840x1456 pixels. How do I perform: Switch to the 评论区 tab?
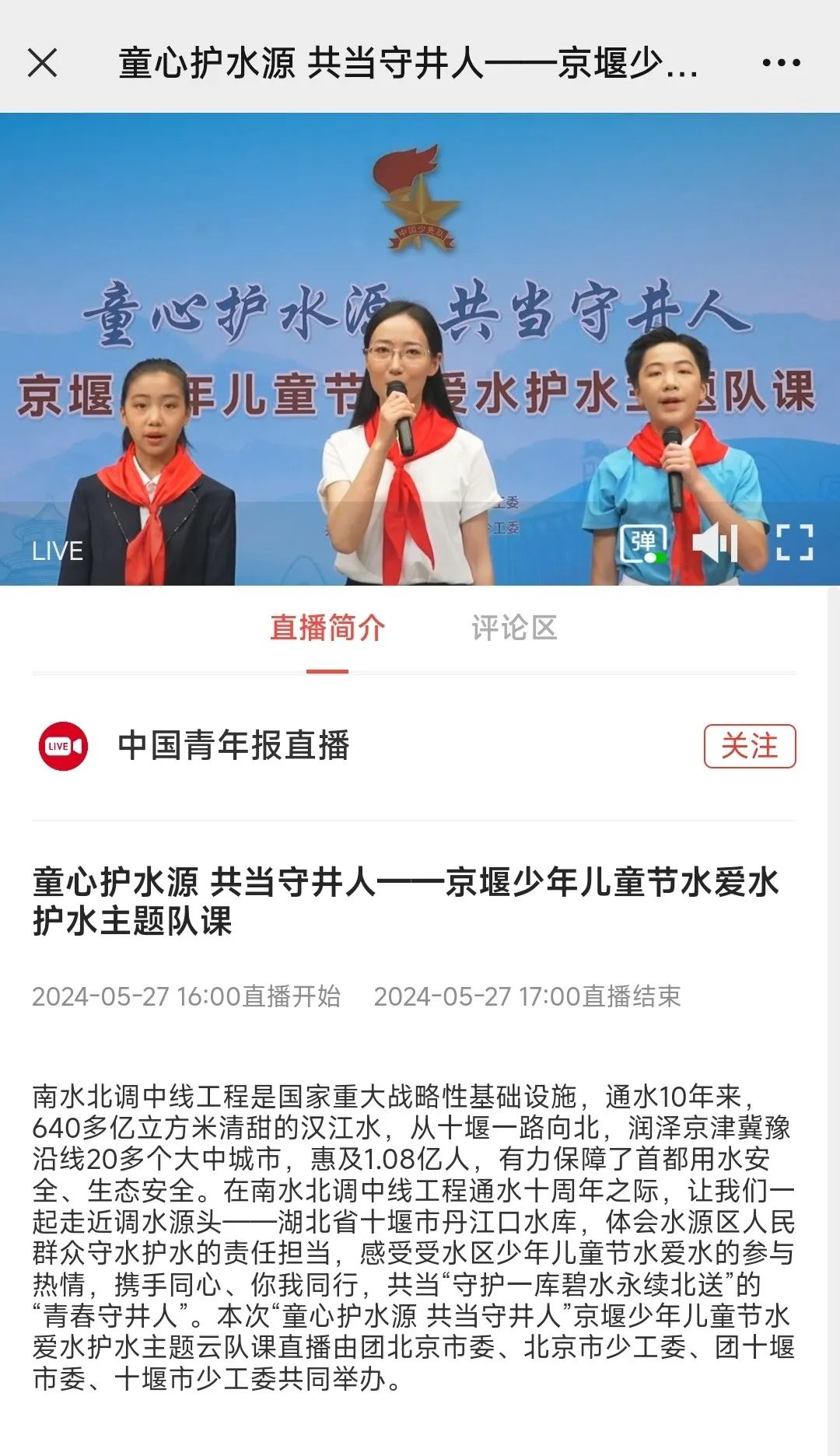click(514, 628)
